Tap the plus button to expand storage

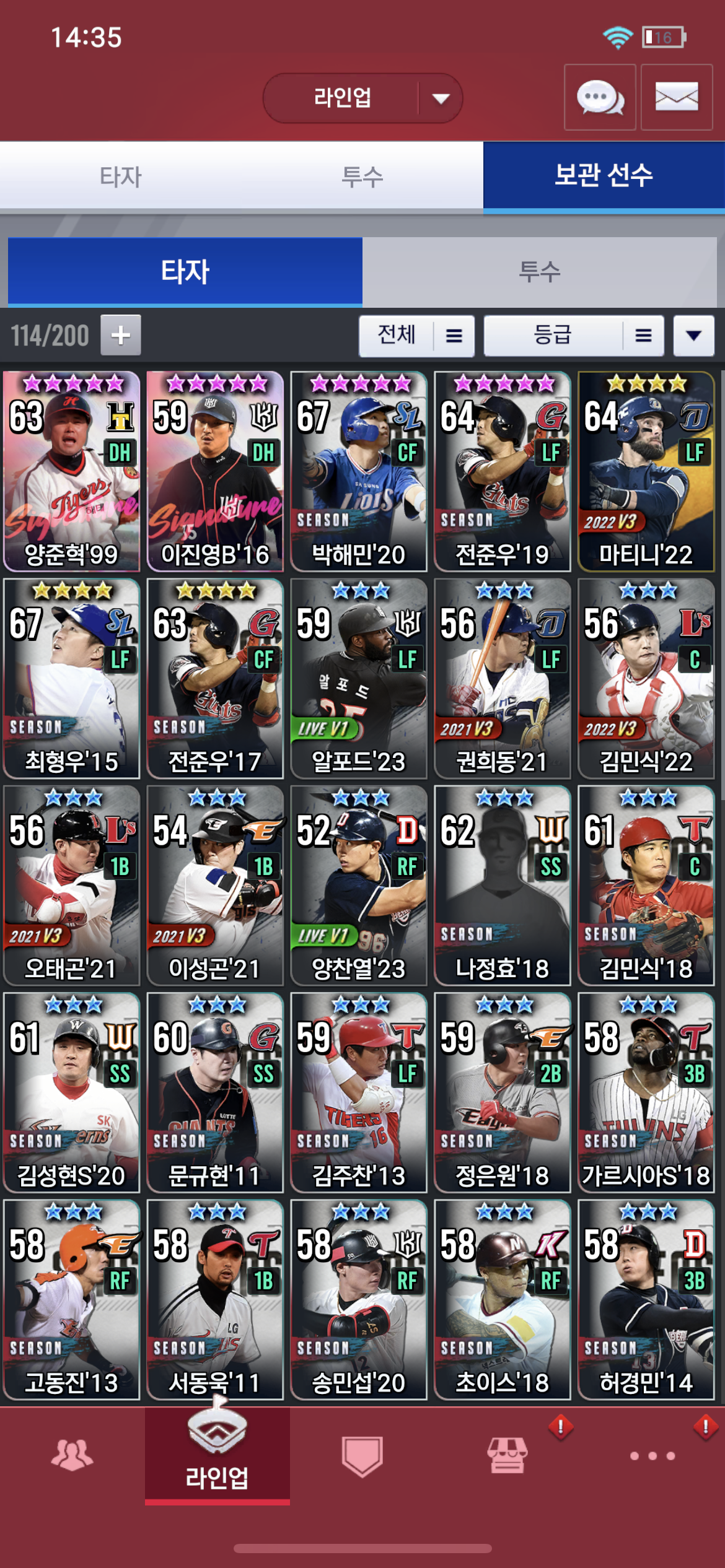121,335
